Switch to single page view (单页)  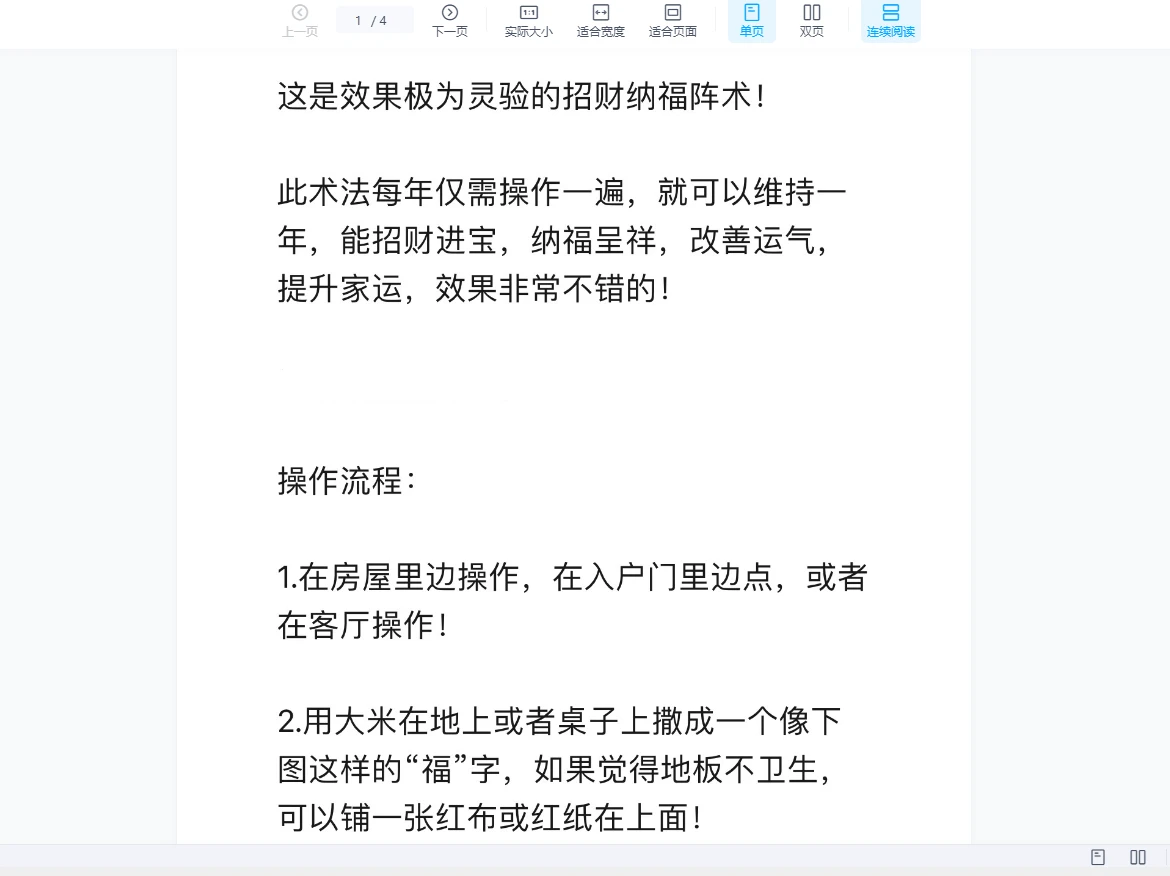[751, 20]
